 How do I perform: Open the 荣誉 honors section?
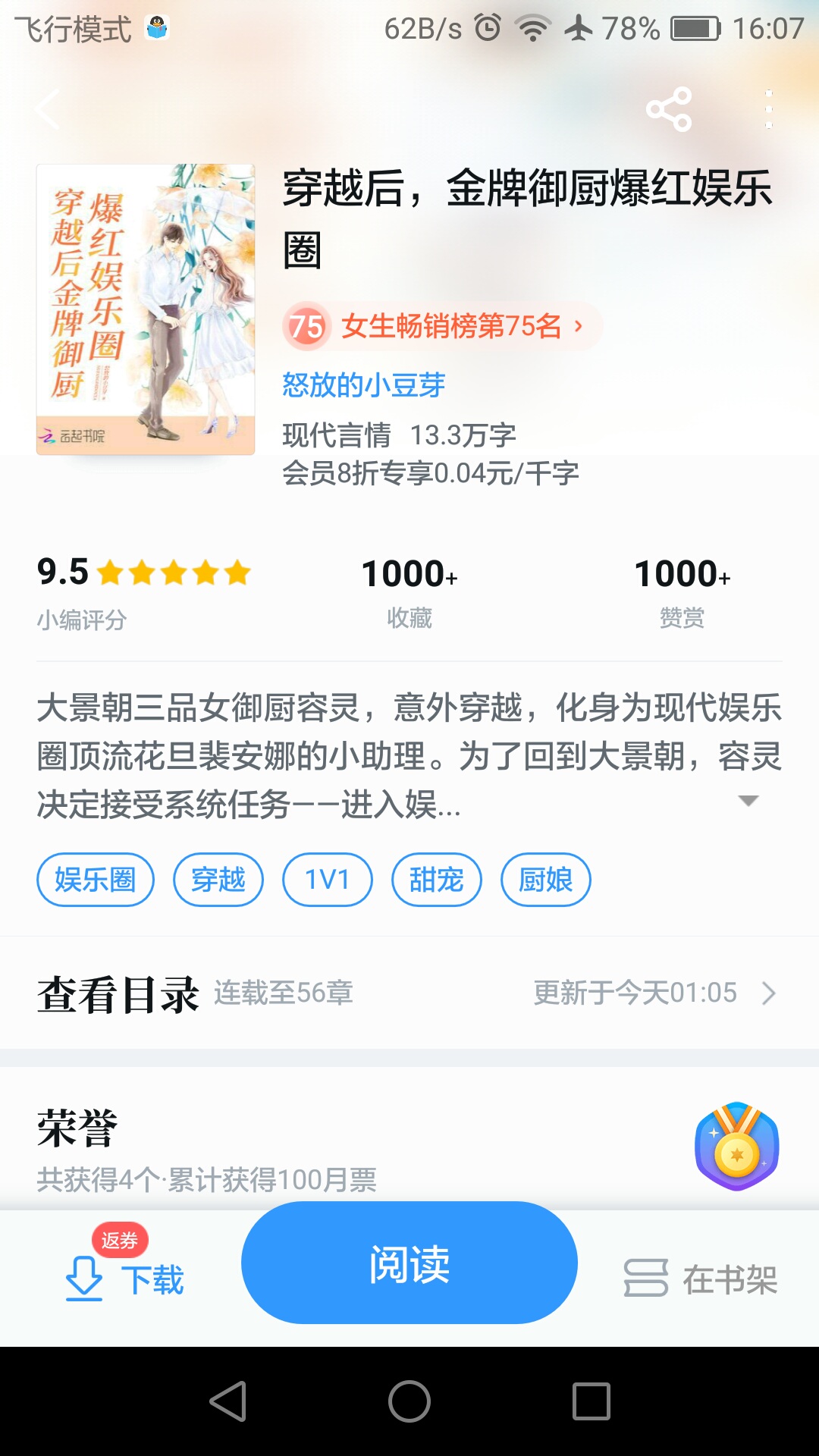pyautogui.click(x=409, y=1144)
